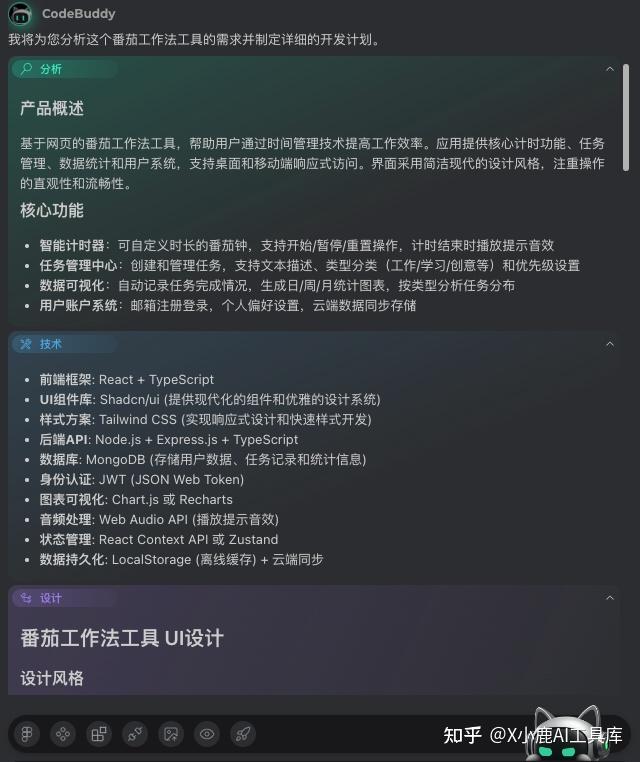
Task: Tap the components icon in bottom toolbar
Action: pyautogui.click(x=63, y=734)
